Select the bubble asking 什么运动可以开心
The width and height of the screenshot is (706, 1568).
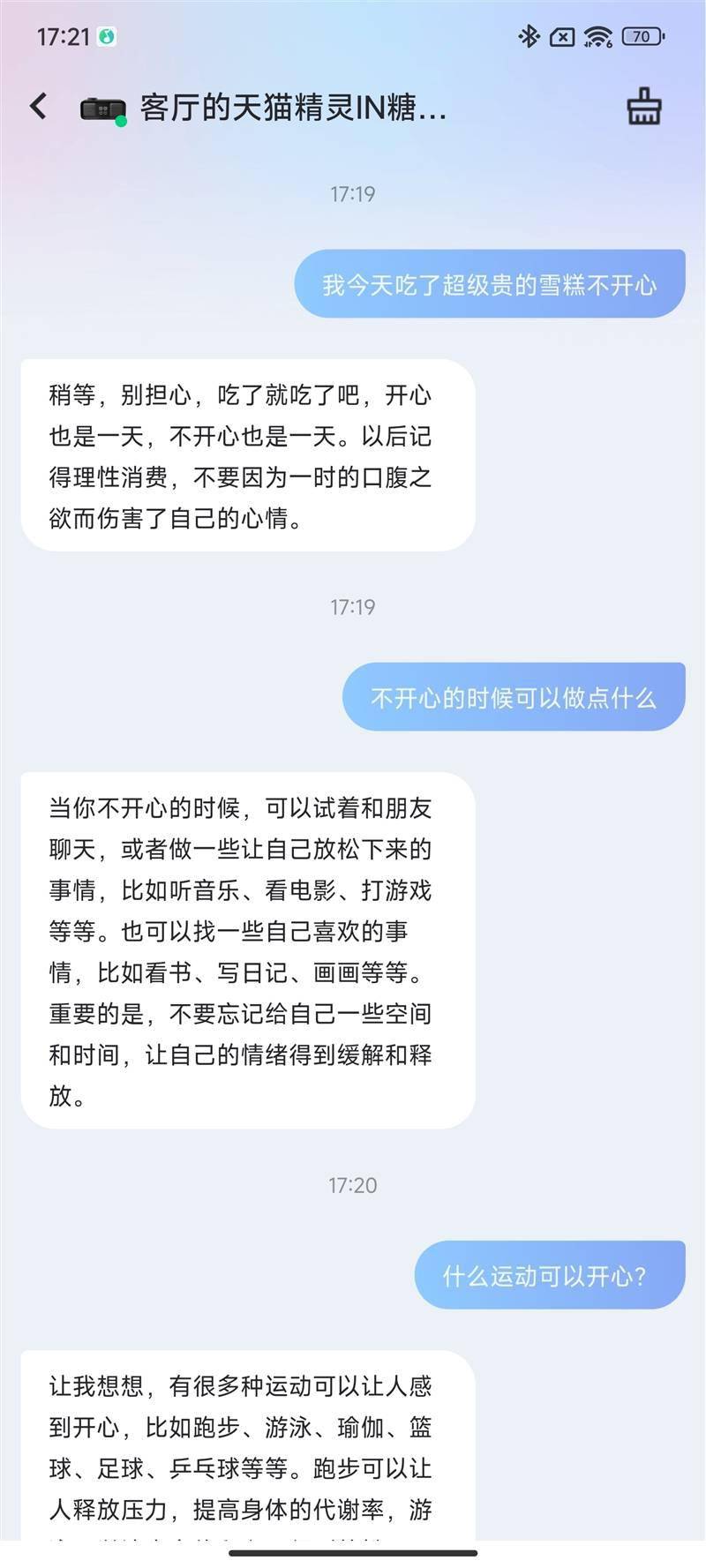tap(549, 1273)
